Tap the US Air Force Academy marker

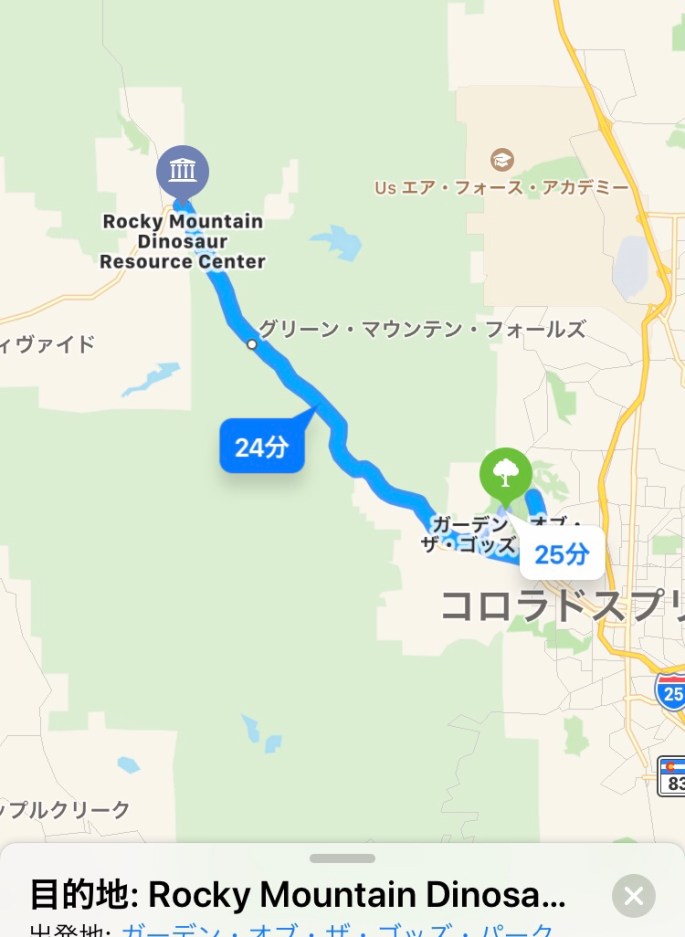pos(502,159)
